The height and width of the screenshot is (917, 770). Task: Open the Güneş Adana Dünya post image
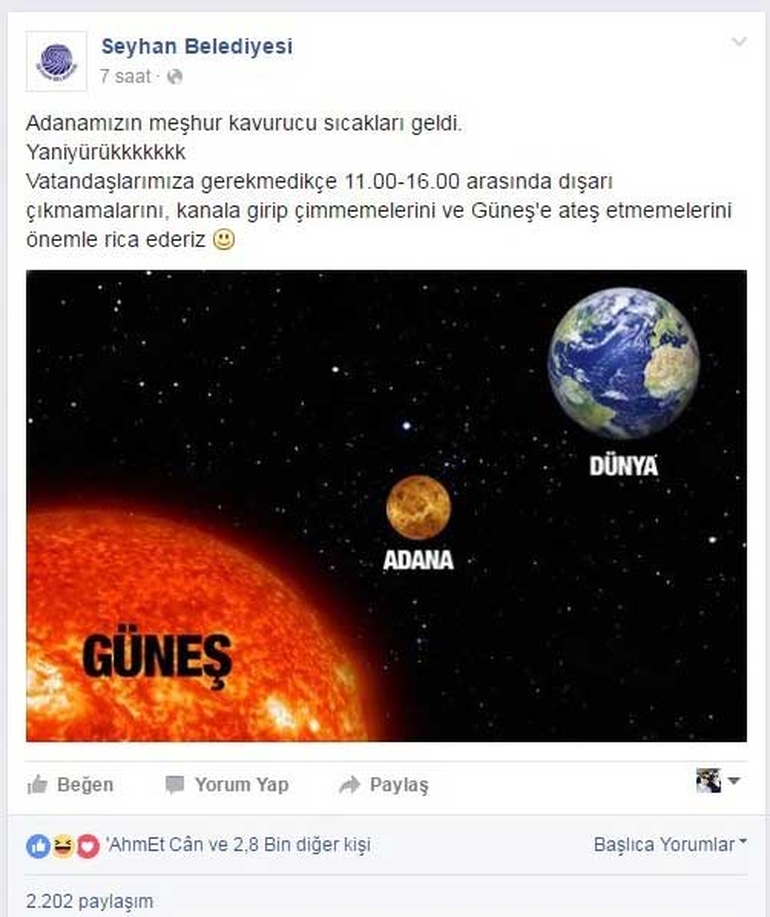(386, 505)
